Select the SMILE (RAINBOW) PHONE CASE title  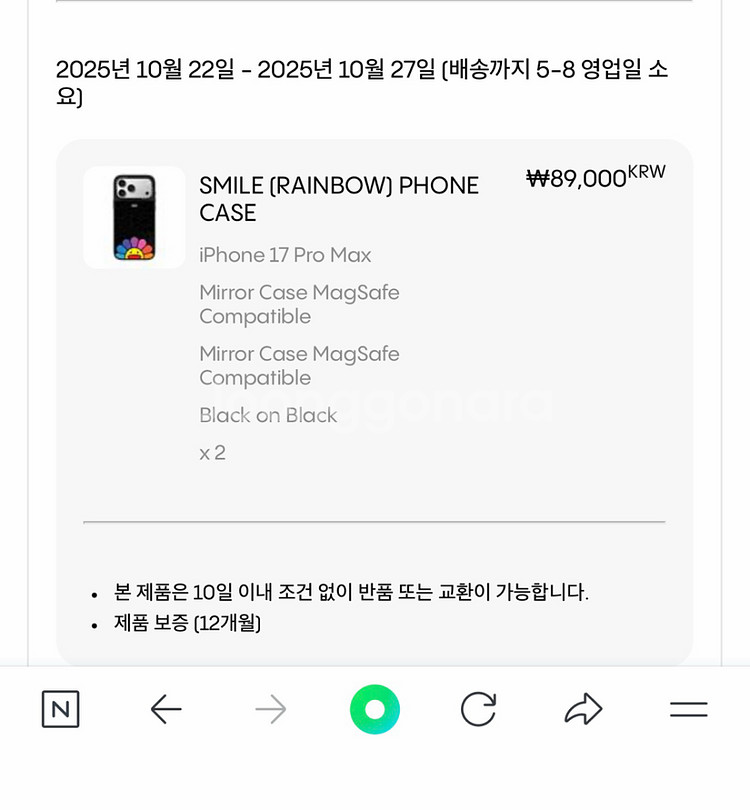point(338,199)
